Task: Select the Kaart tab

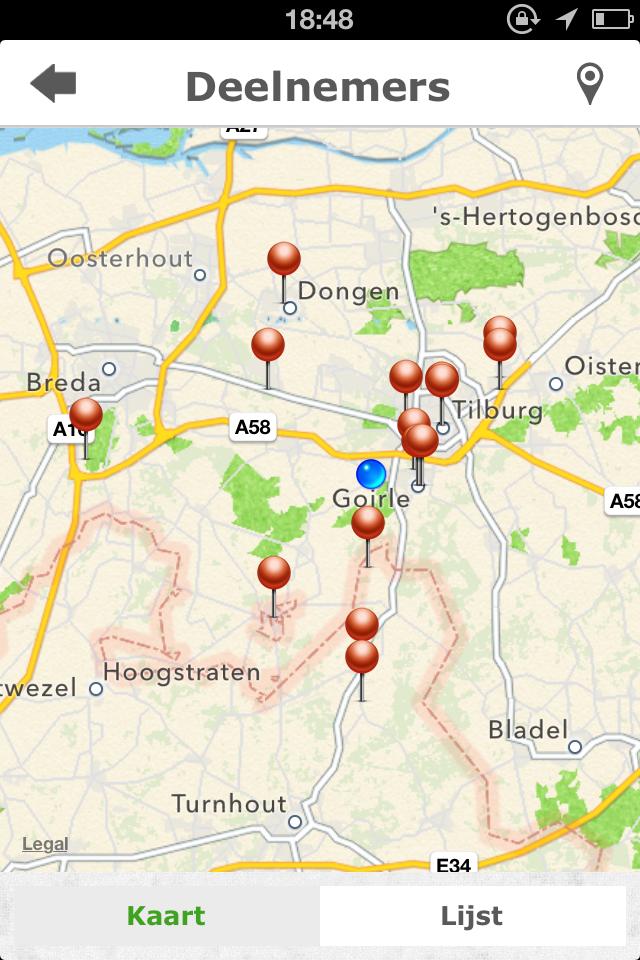Action: [166, 916]
